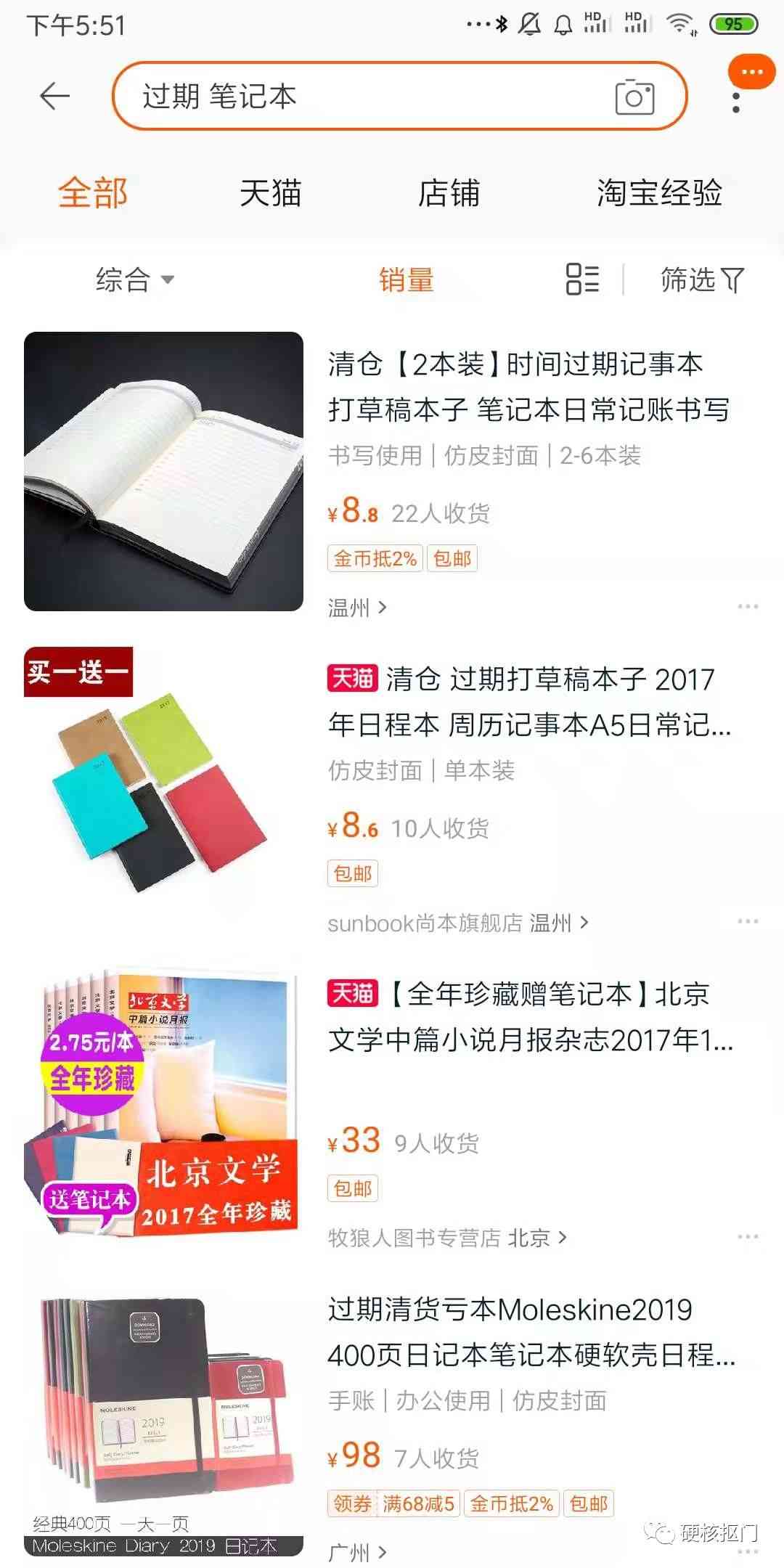Image resolution: width=784 pixels, height=1568 pixels.
Task: Switch to the 天猫 tab
Action: [270, 193]
